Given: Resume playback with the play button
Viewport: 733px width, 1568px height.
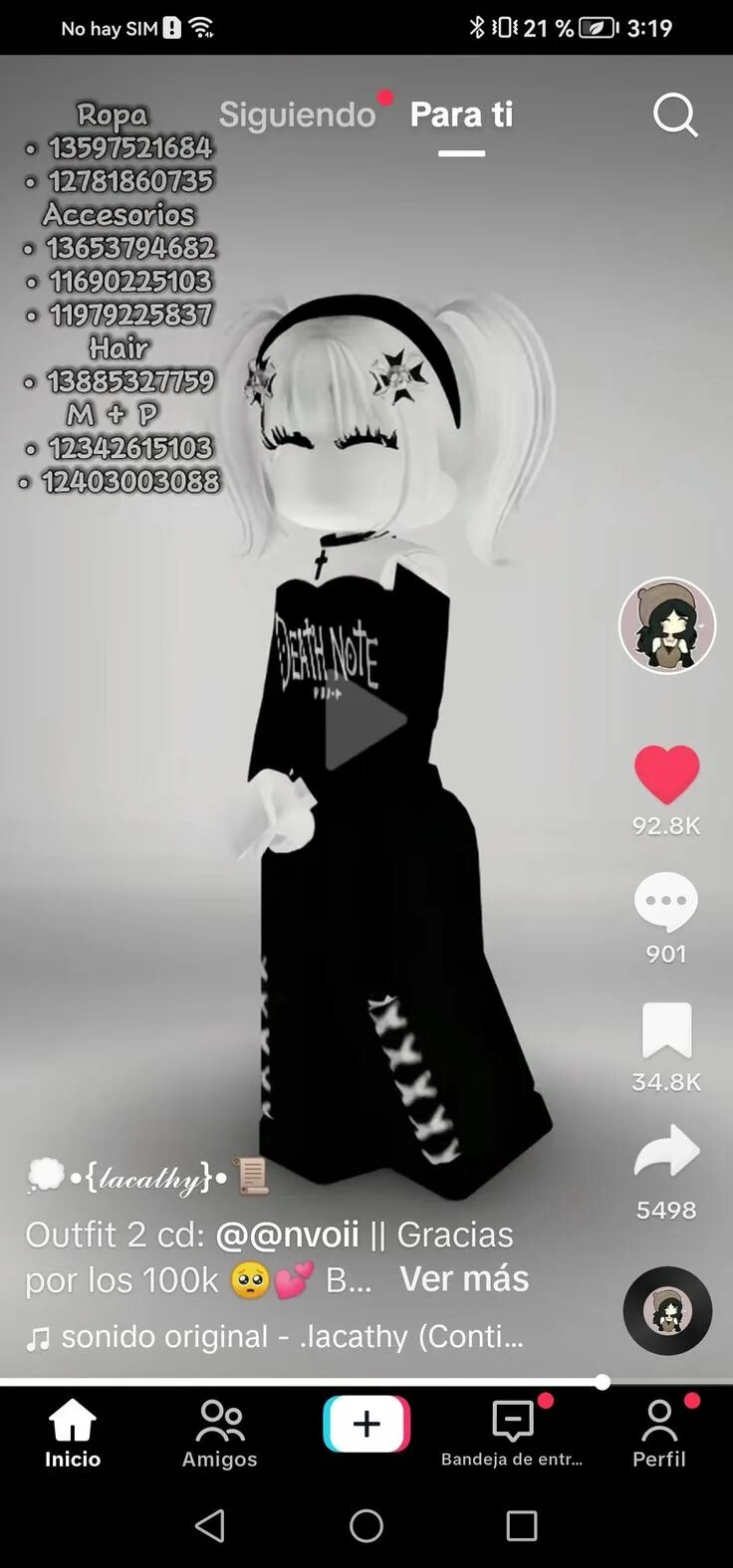Looking at the screenshot, I should [x=365, y=720].
